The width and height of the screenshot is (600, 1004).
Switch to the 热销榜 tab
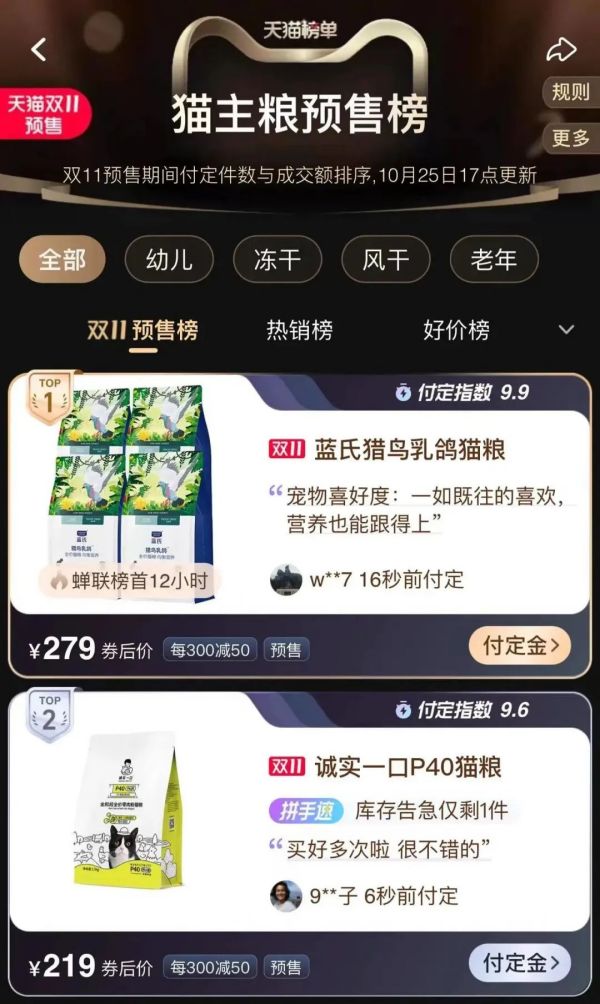pyautogui.click(x=299, y=330)
